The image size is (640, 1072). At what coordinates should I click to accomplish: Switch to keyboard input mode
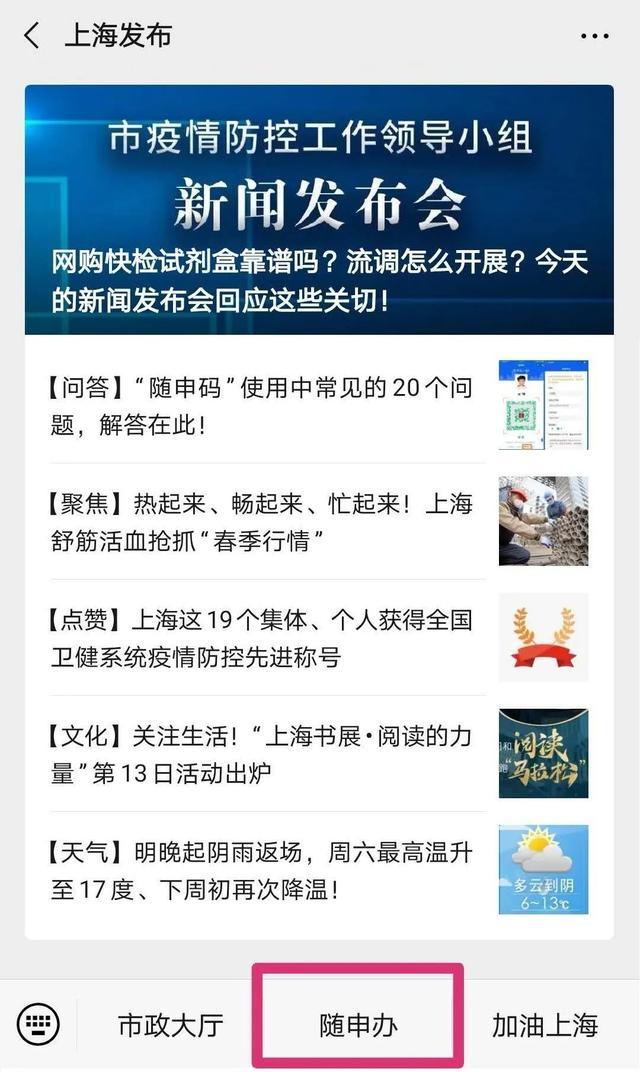click(x=38, y=1024)
